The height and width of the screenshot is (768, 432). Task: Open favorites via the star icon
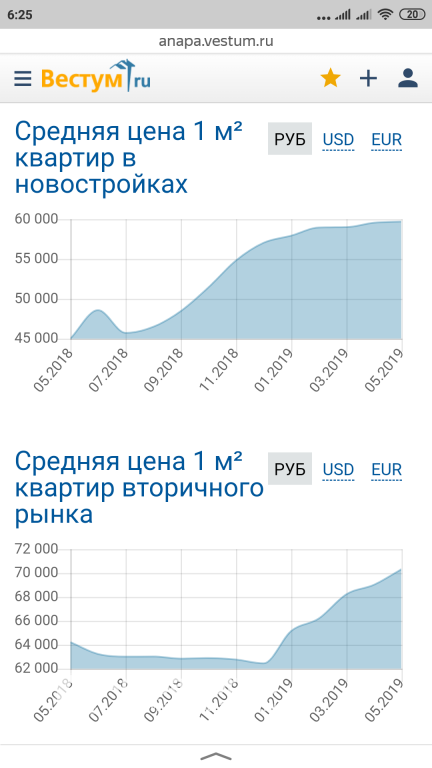click(x=331, y=78)
